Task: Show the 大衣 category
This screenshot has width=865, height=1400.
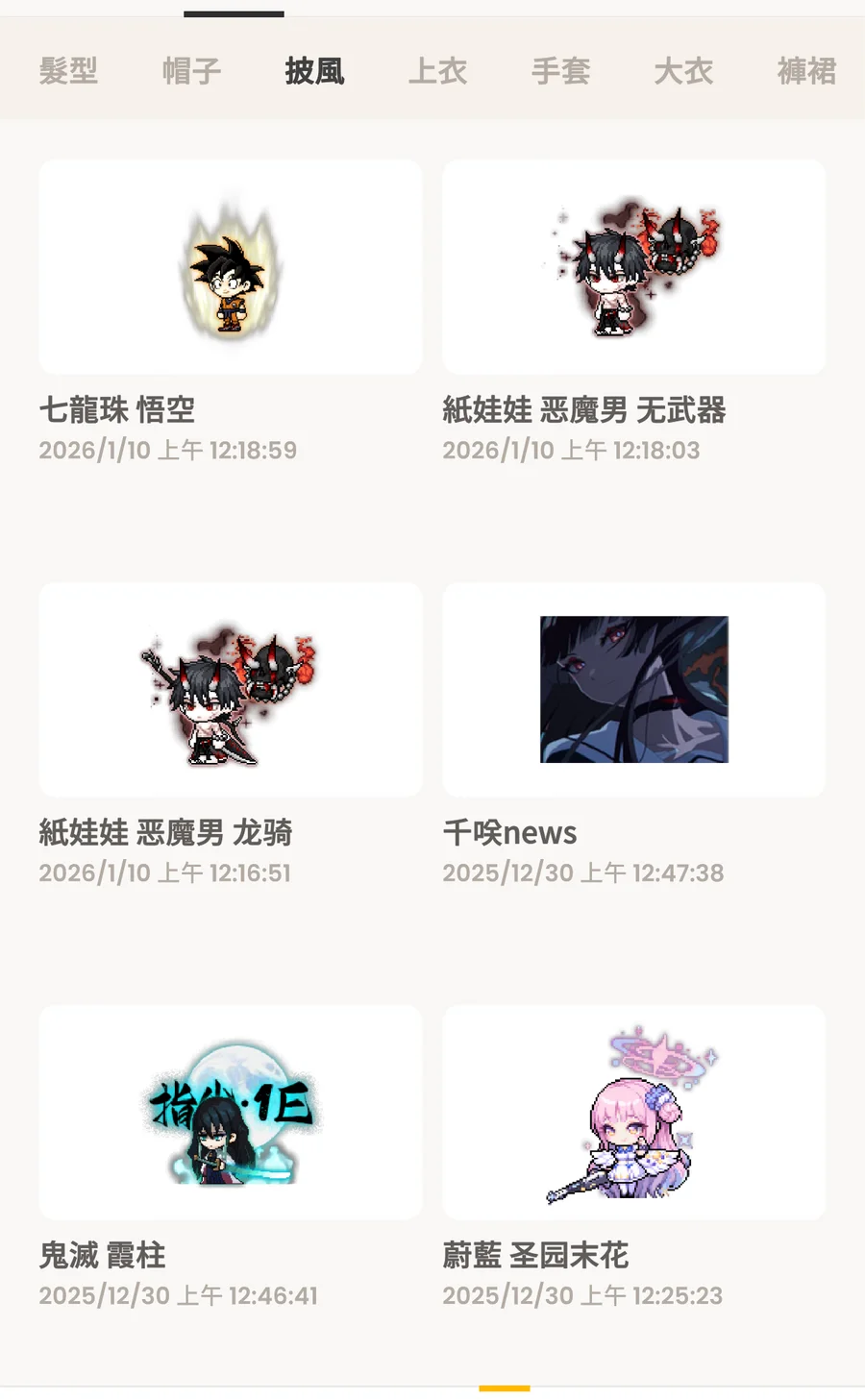Action: coord(683,71)
